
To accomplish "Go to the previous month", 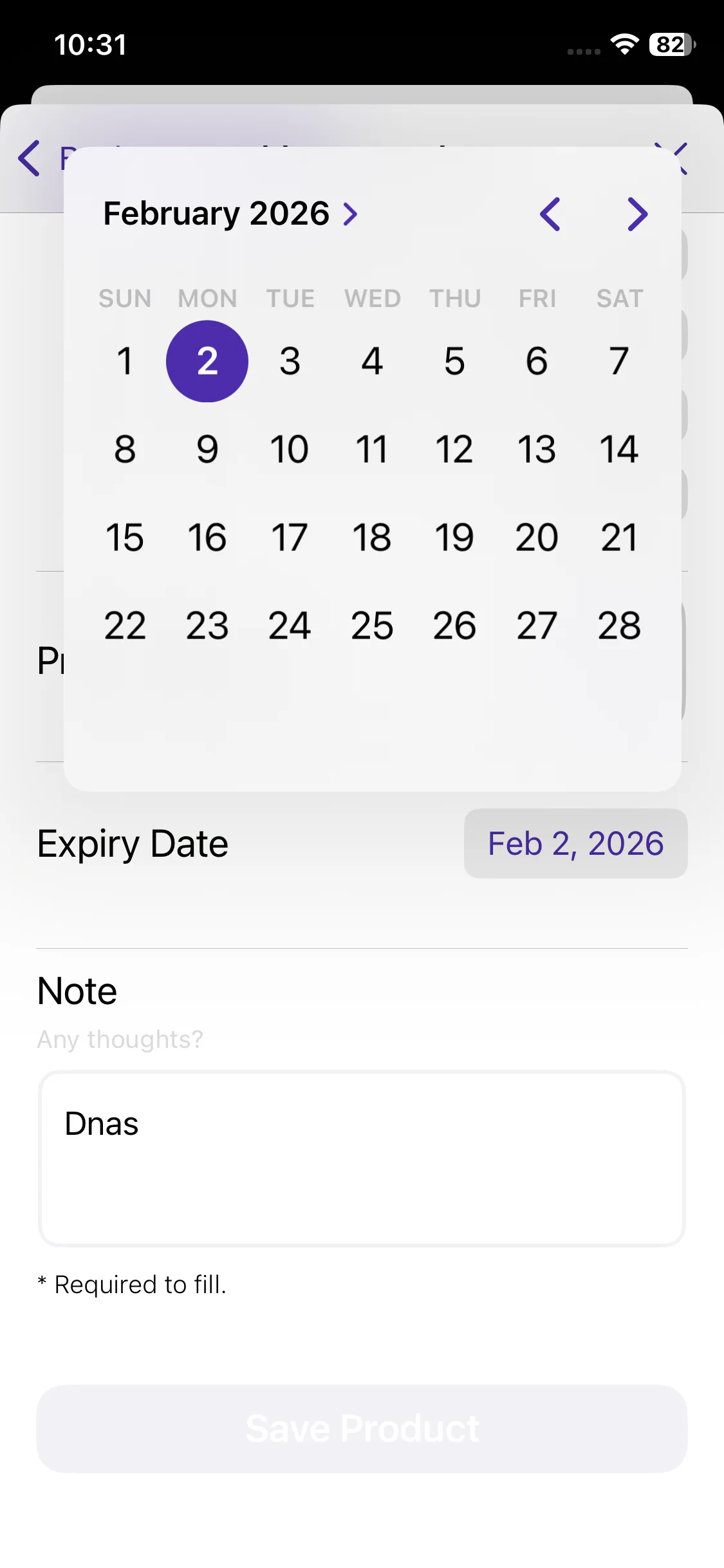I will (550, 214).
